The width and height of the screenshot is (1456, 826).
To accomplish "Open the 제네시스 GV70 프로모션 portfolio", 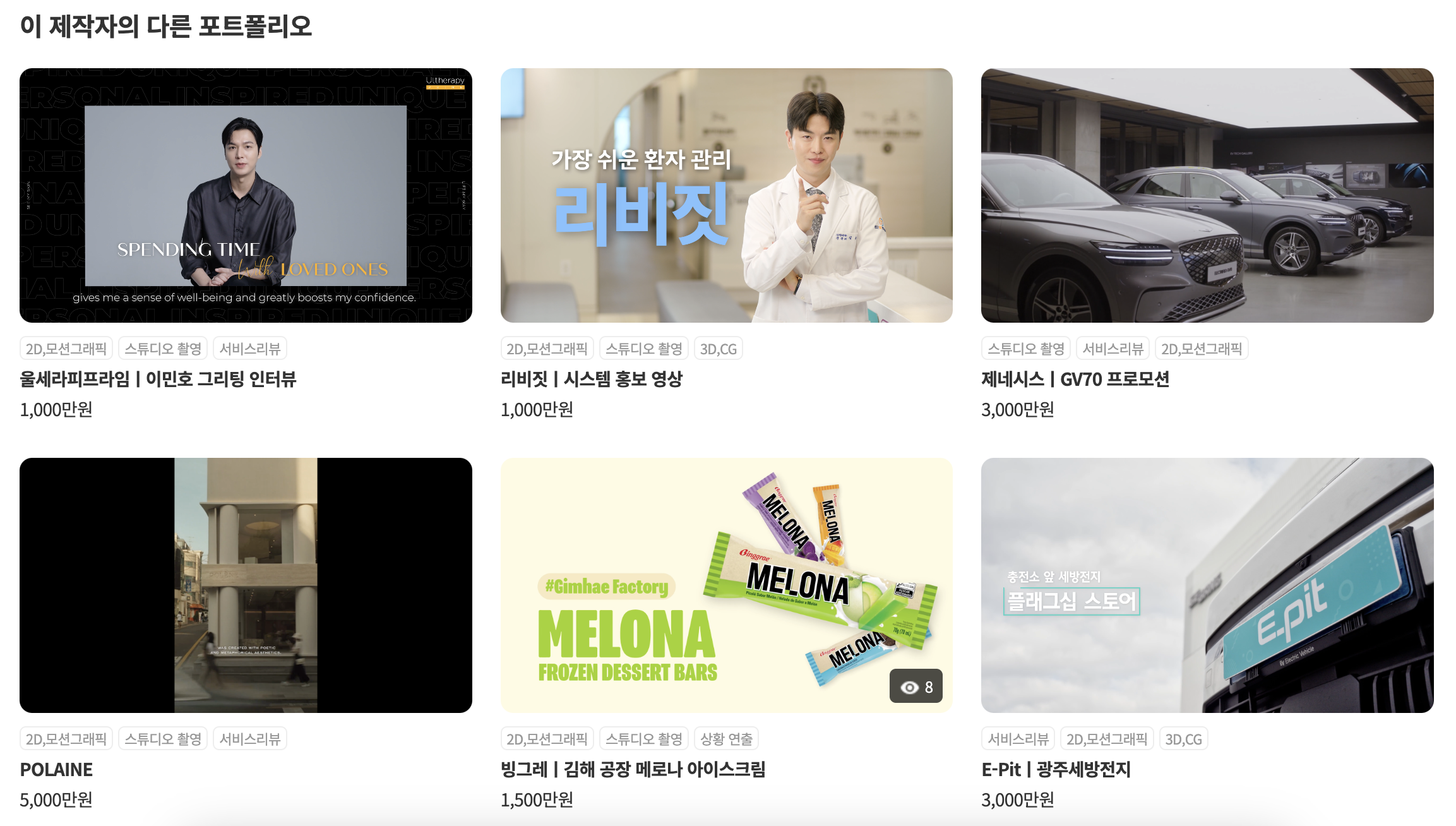I will tap(1207, 196).
